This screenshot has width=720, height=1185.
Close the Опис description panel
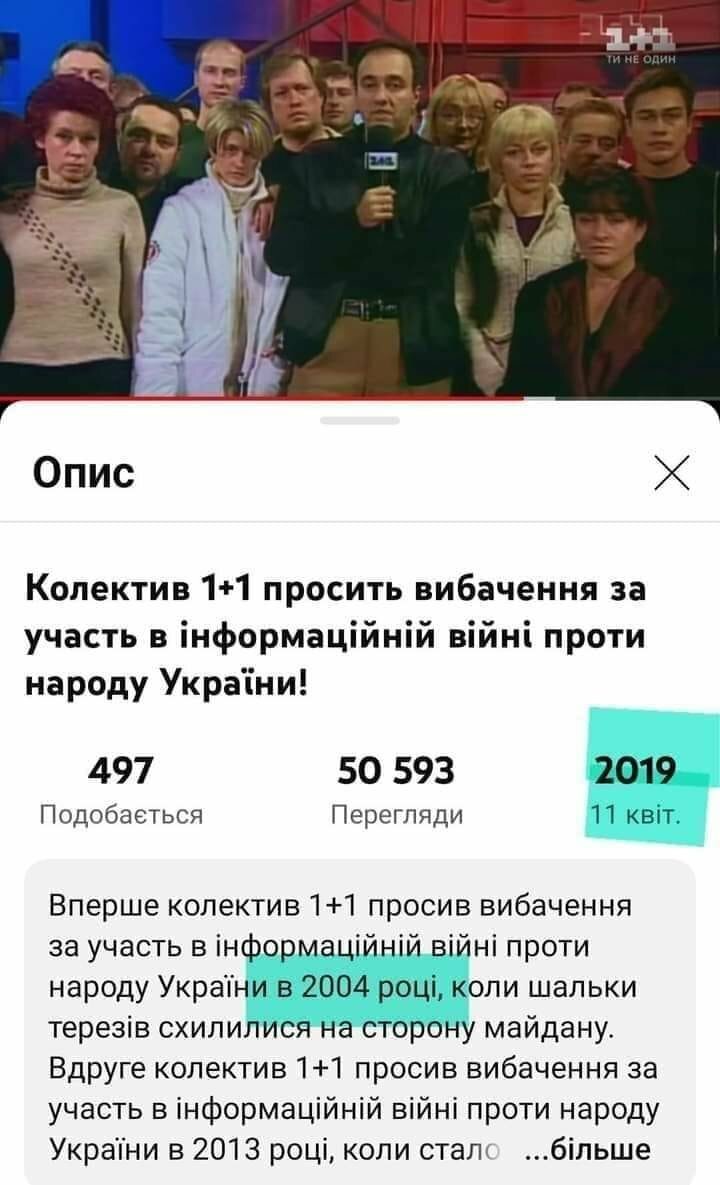click(x=671, y=474)
